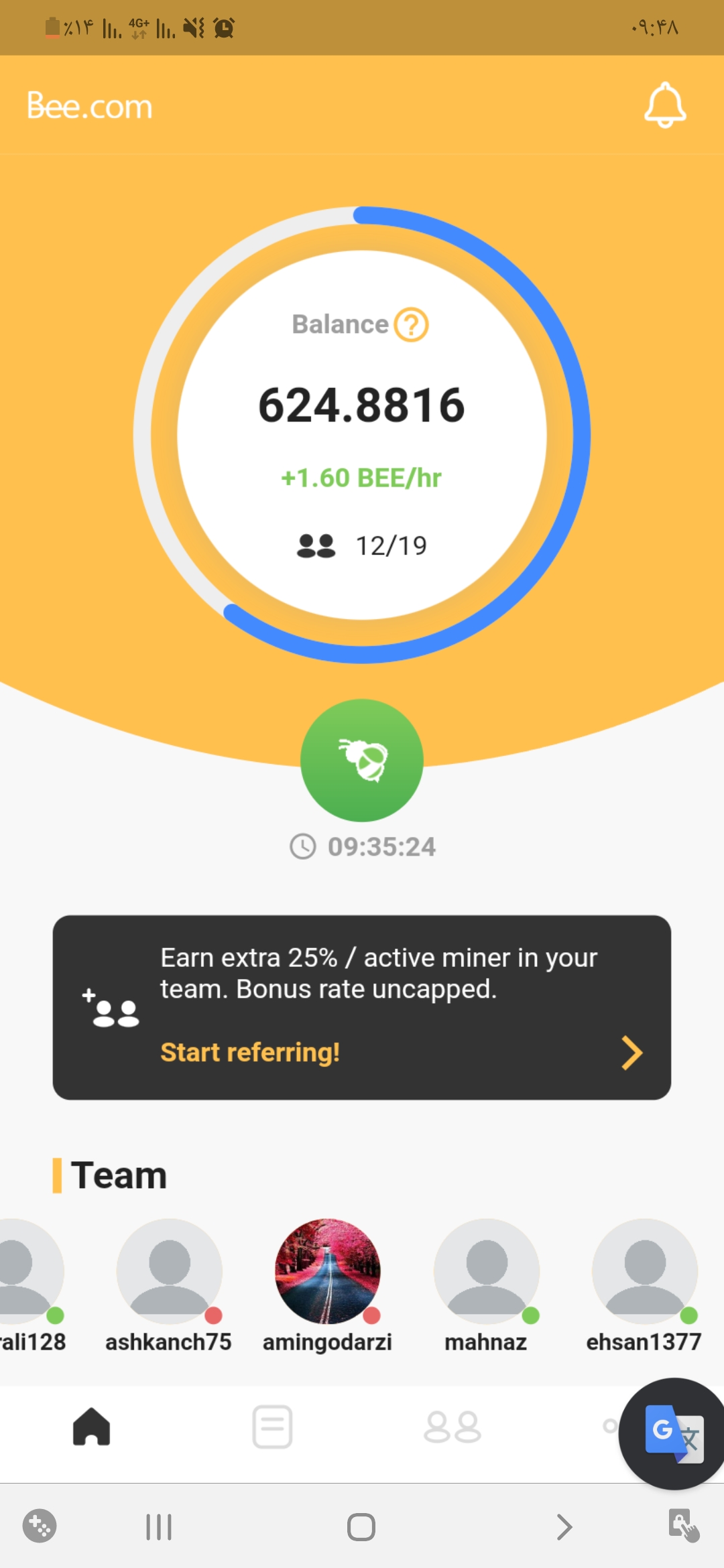
Task: Open team member ashkanch75
Action: tap(169, 1272)
